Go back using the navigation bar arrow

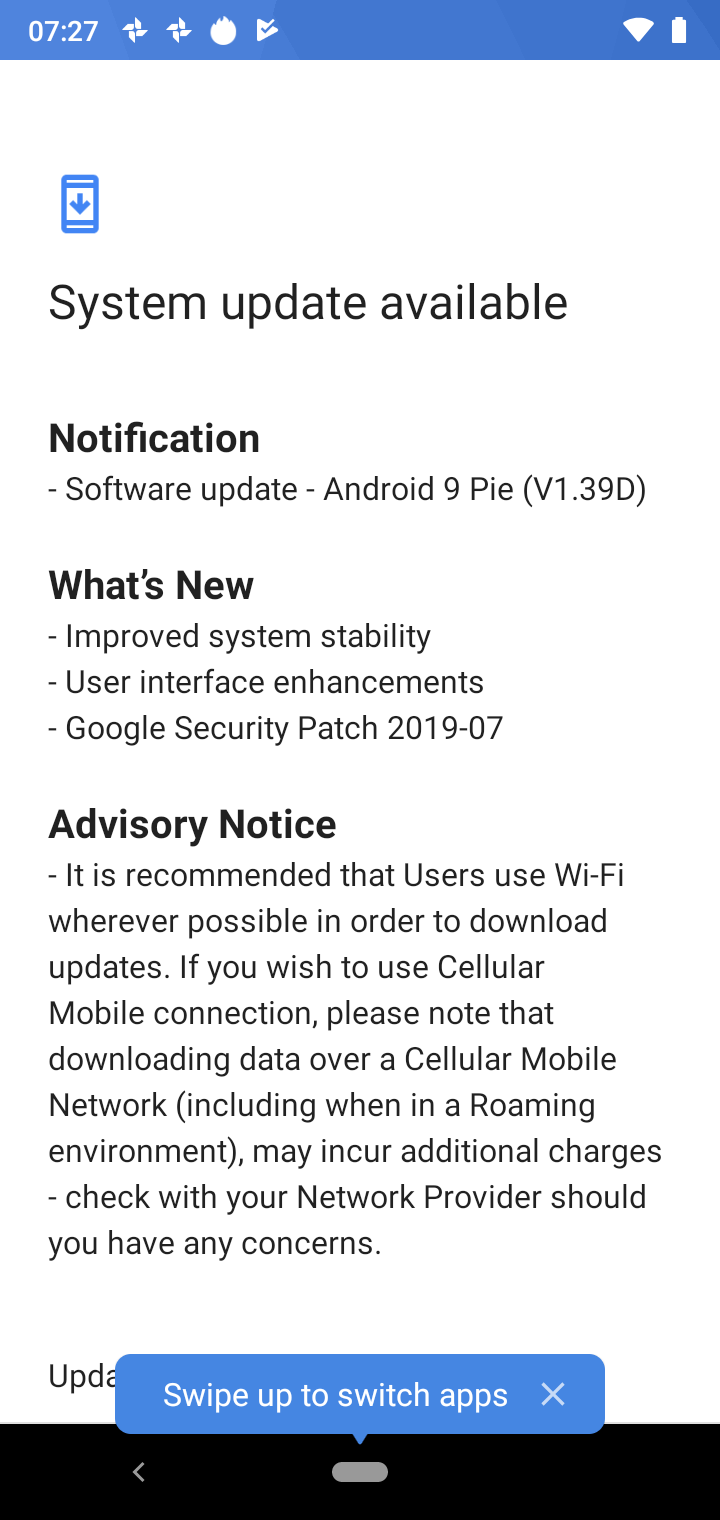click(x=139, y=1471)
